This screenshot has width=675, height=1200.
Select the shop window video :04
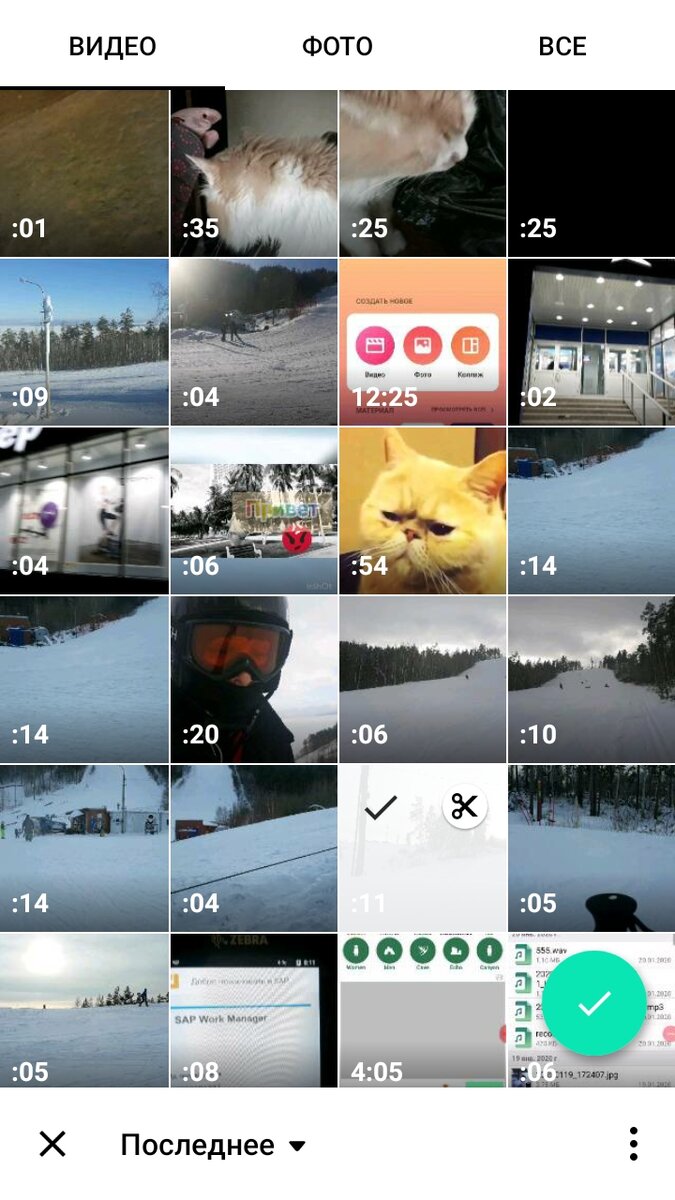coord(84,510)
